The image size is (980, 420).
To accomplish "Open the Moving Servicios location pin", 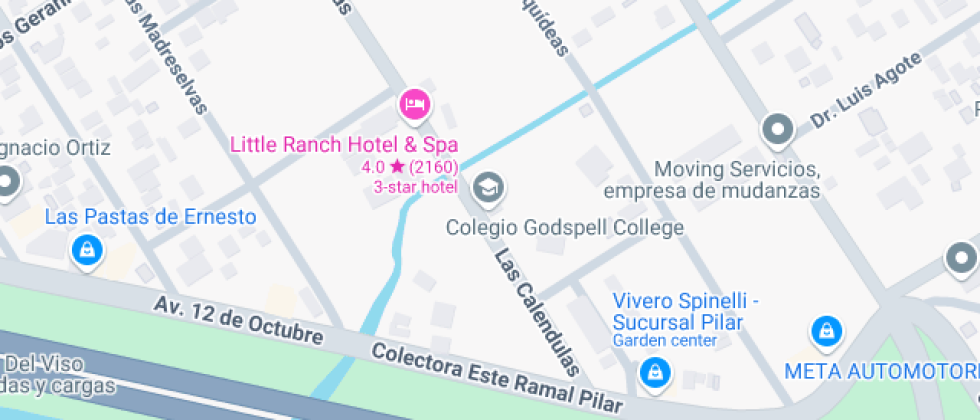I will 777,129.
